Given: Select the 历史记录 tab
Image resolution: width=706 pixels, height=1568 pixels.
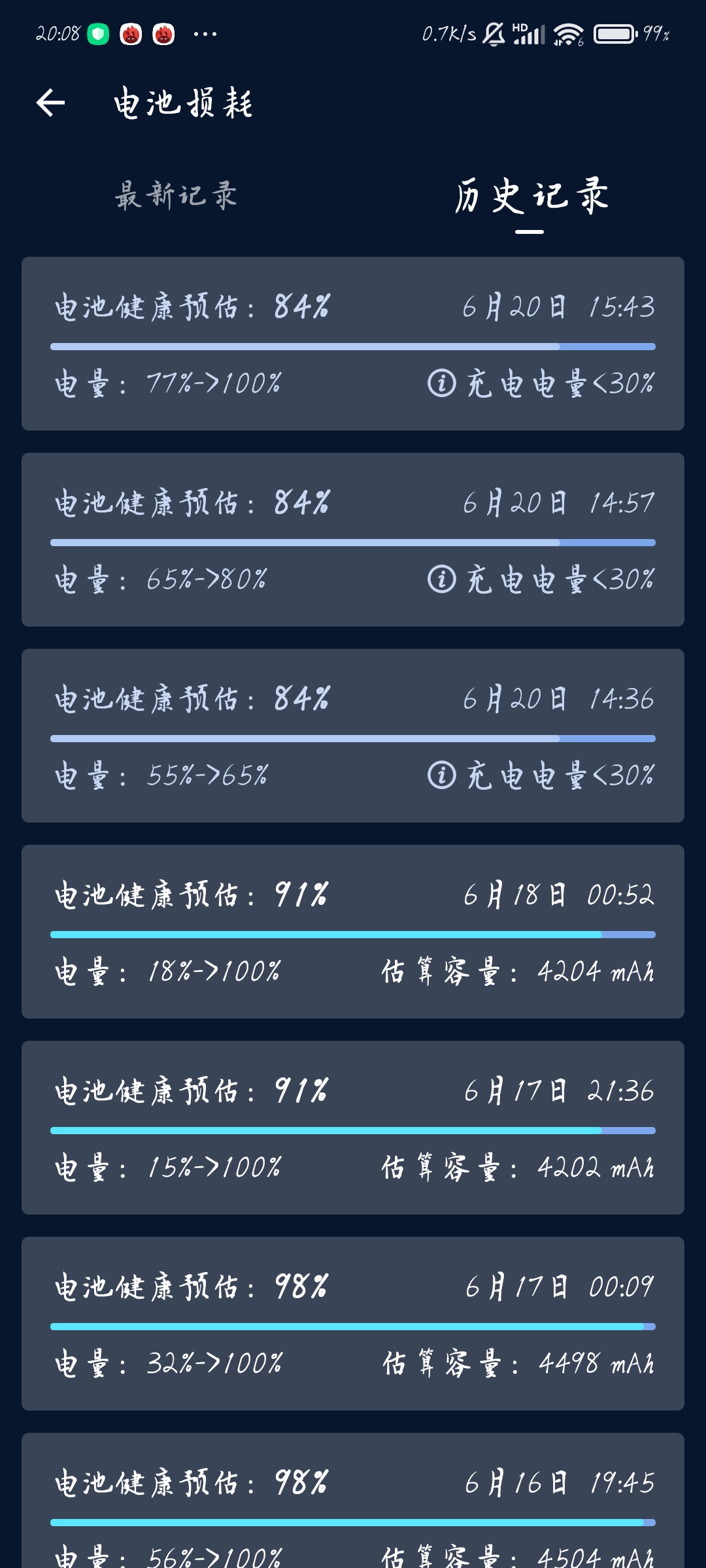Looking at the screenshot, I should point(531,197).
